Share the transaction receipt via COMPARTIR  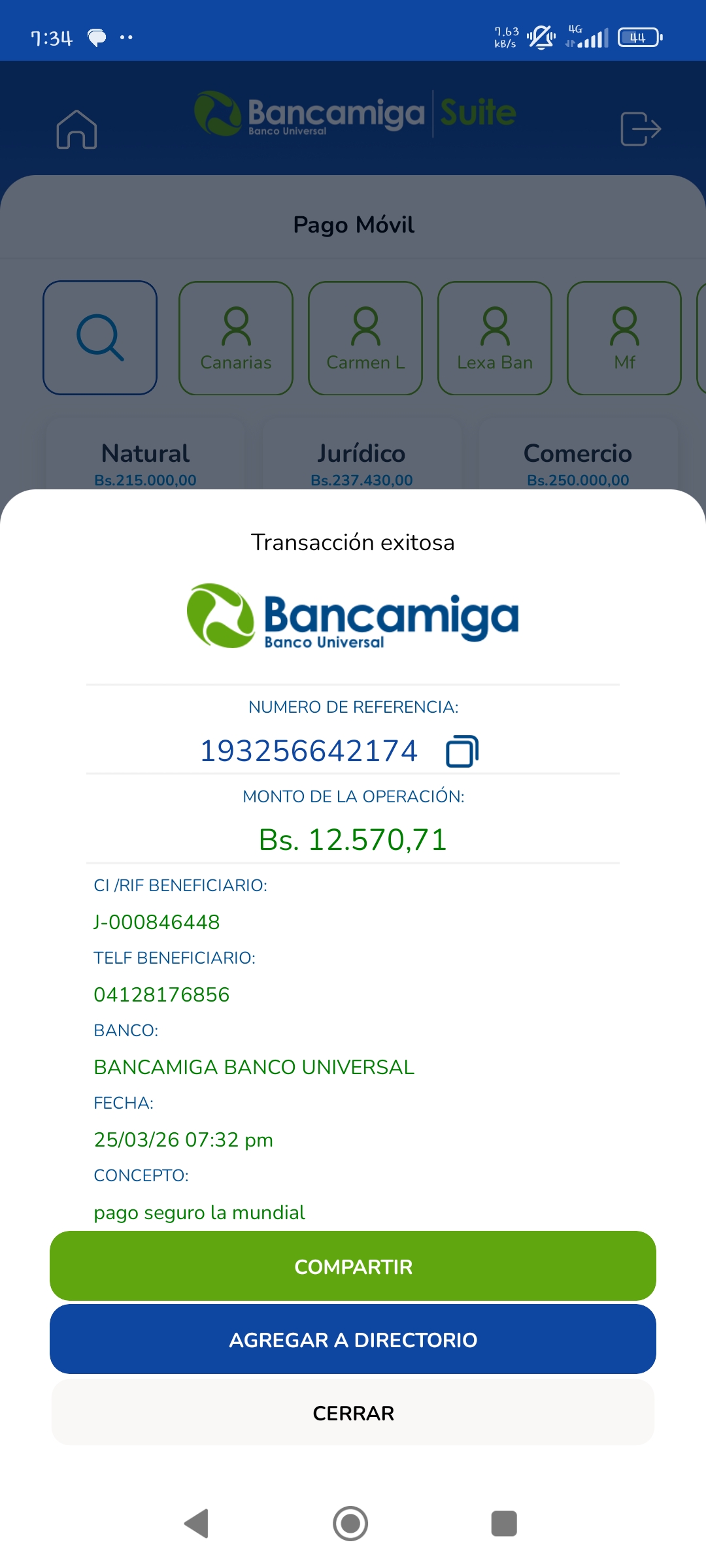point(353,1266)
